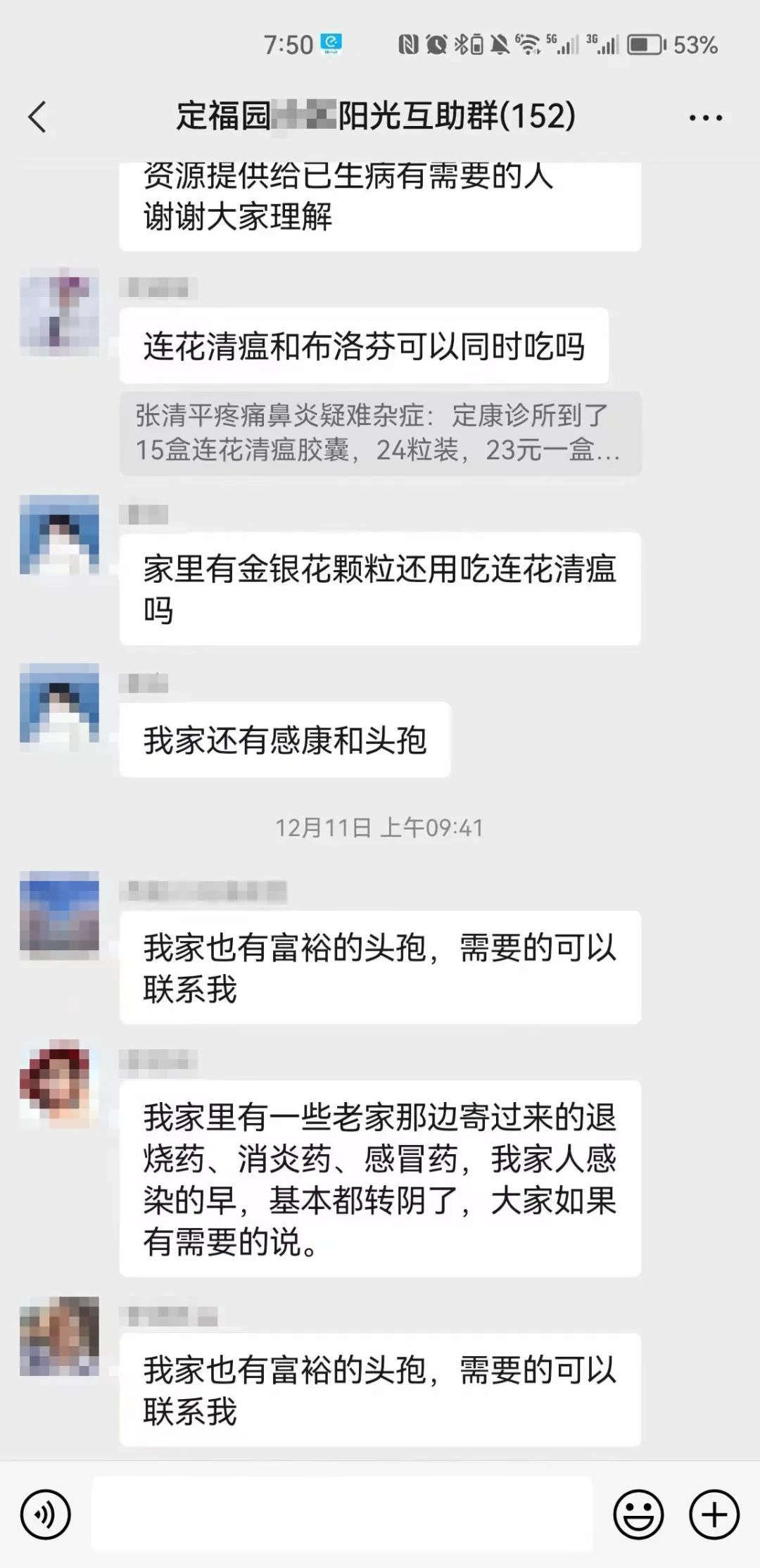Viewport: 760px width, 1568px height.
Task: Open the group chat's three-dot menu
Action: (705, 118)
